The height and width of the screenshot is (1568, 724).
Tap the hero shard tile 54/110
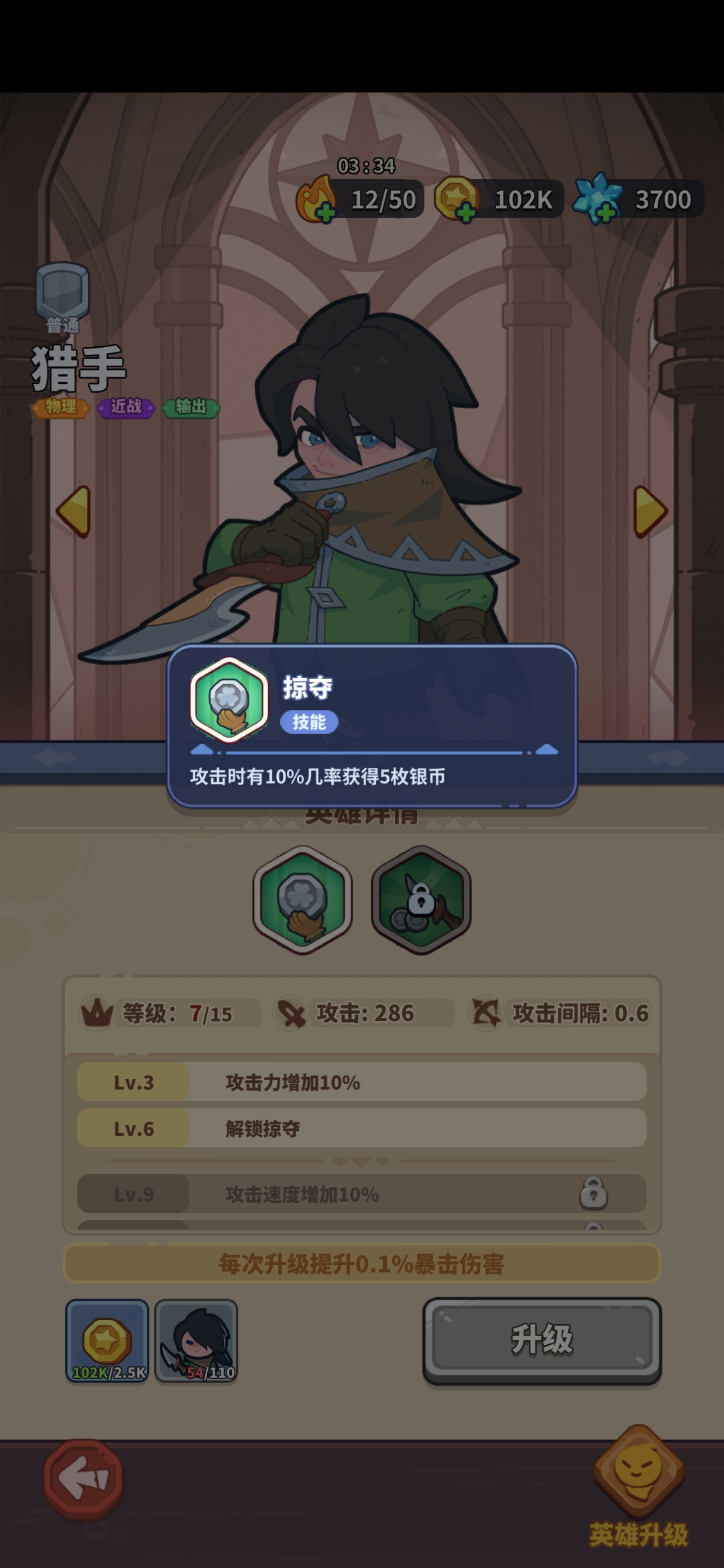196,1341
